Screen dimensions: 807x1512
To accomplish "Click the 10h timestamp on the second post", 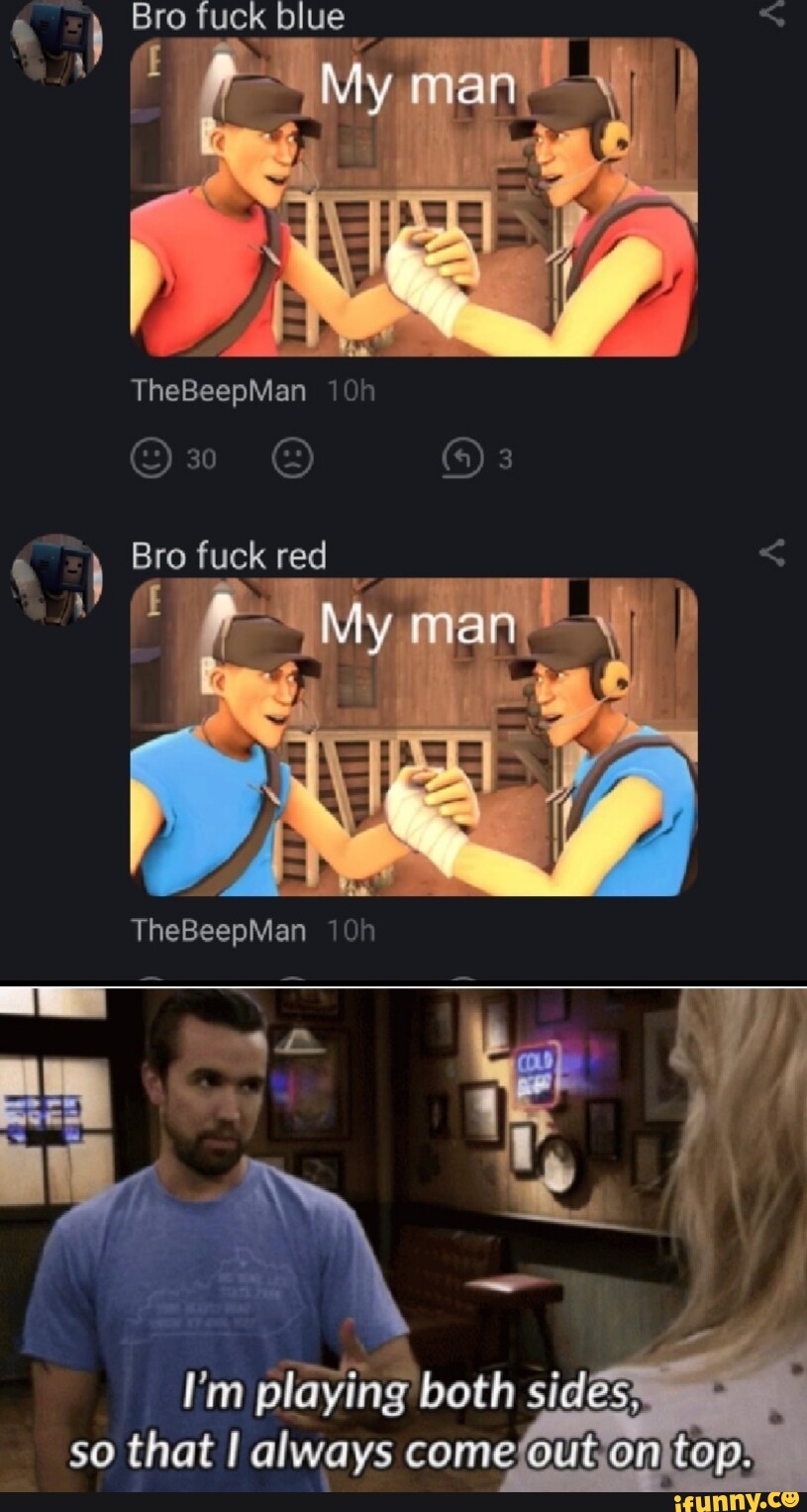I will tap(348, 930).
